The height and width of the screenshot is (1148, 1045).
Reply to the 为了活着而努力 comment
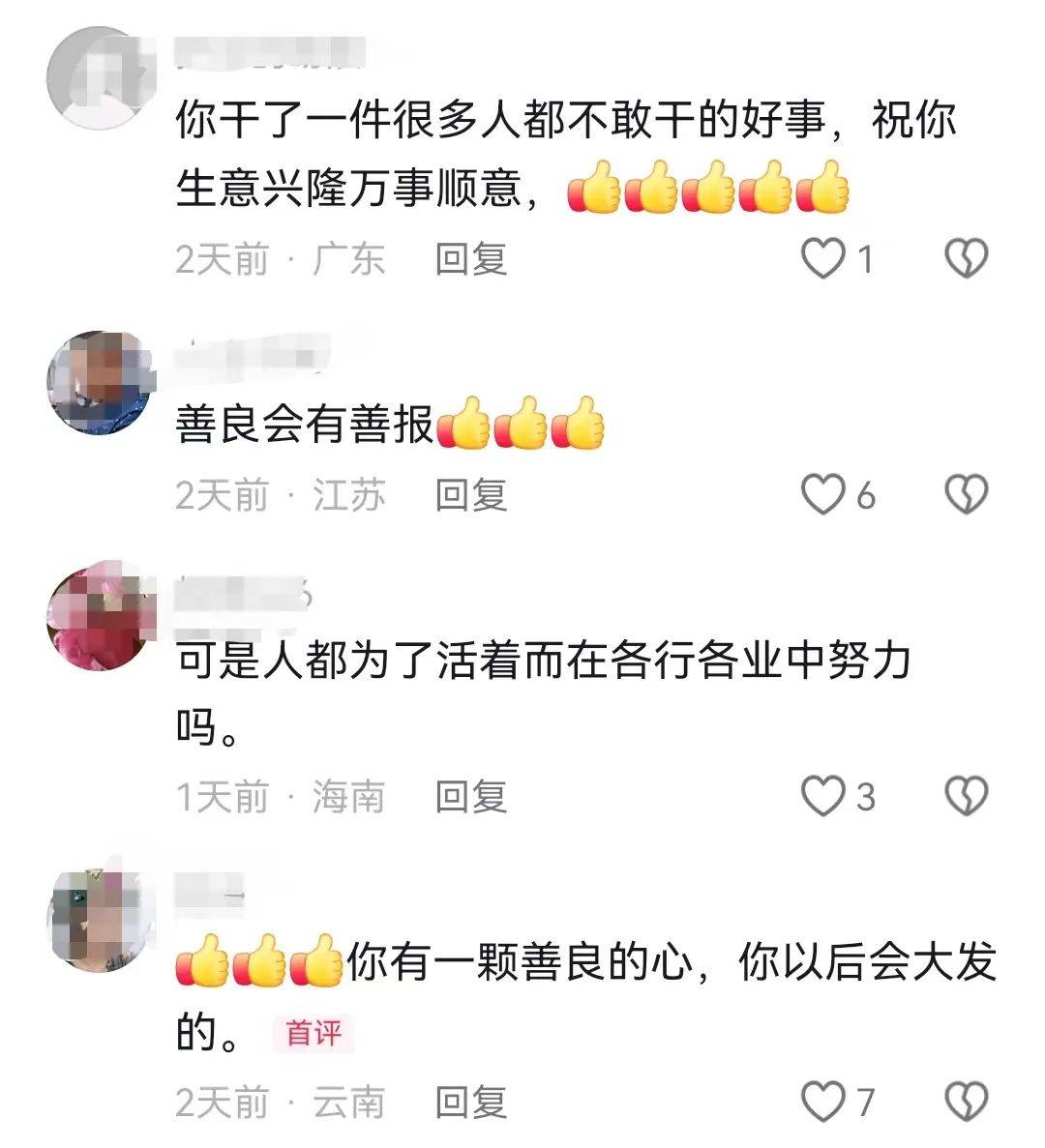(474, 796)
